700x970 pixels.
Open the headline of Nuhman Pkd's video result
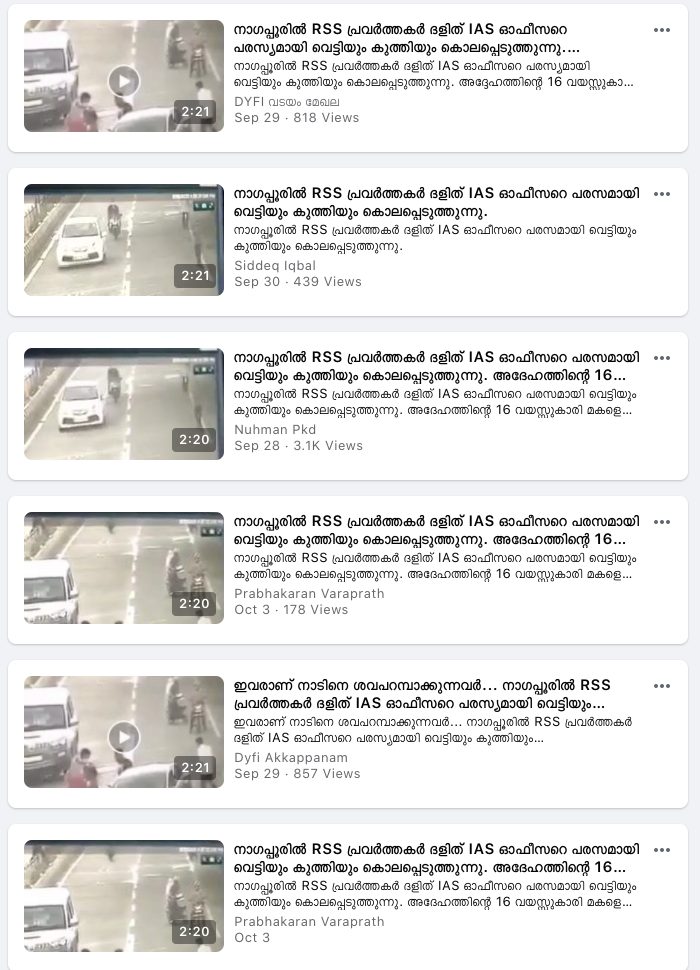[436, 366]
